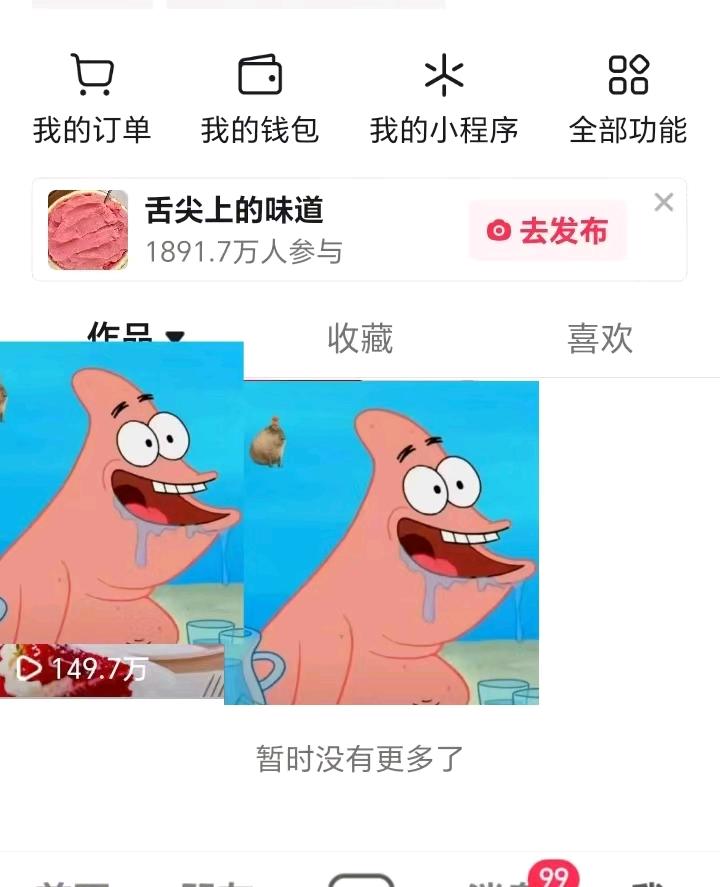Switch to the 收藏 tab

click(359, 339)
